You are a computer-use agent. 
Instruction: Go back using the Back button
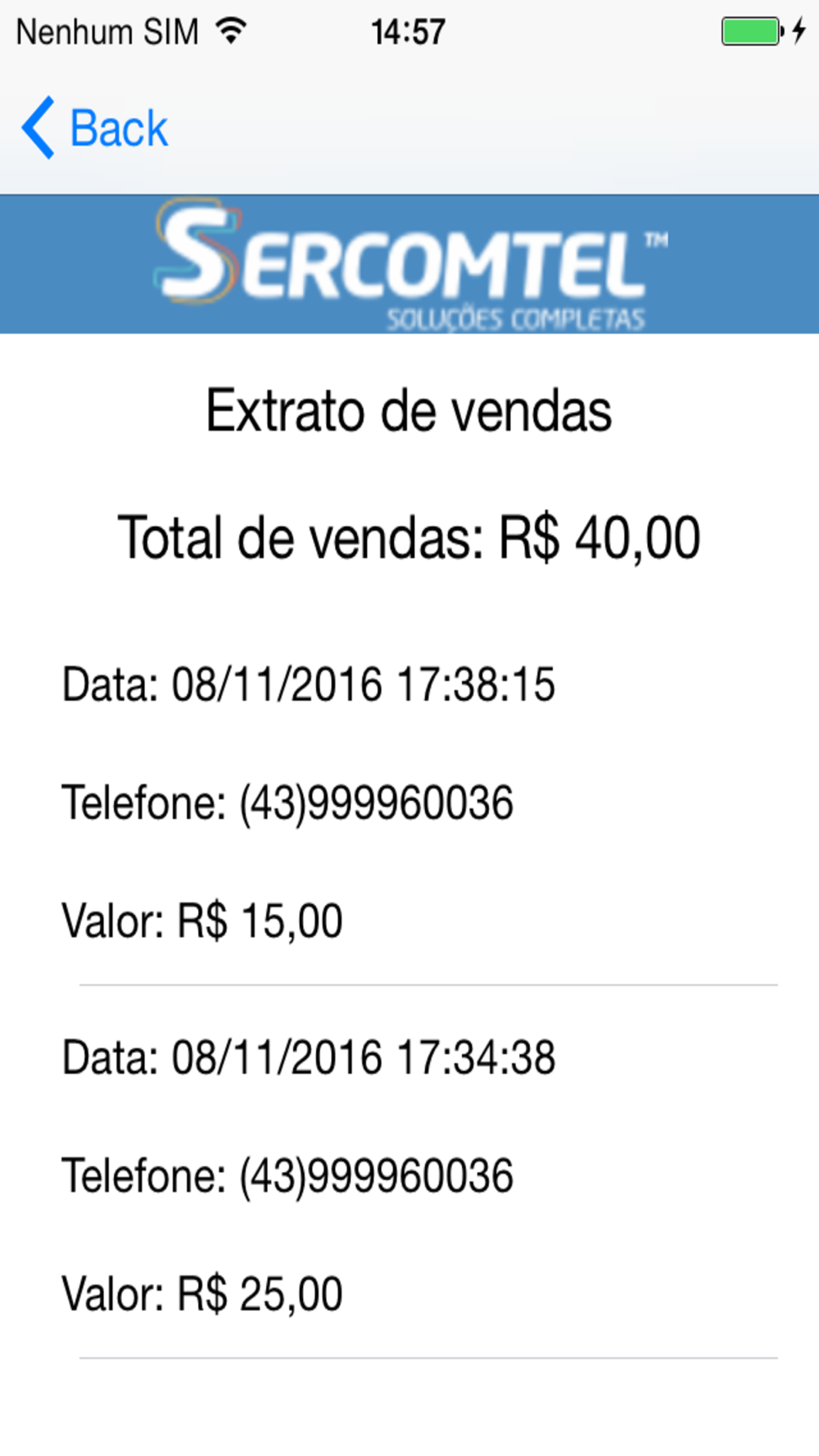click(95, 128)
